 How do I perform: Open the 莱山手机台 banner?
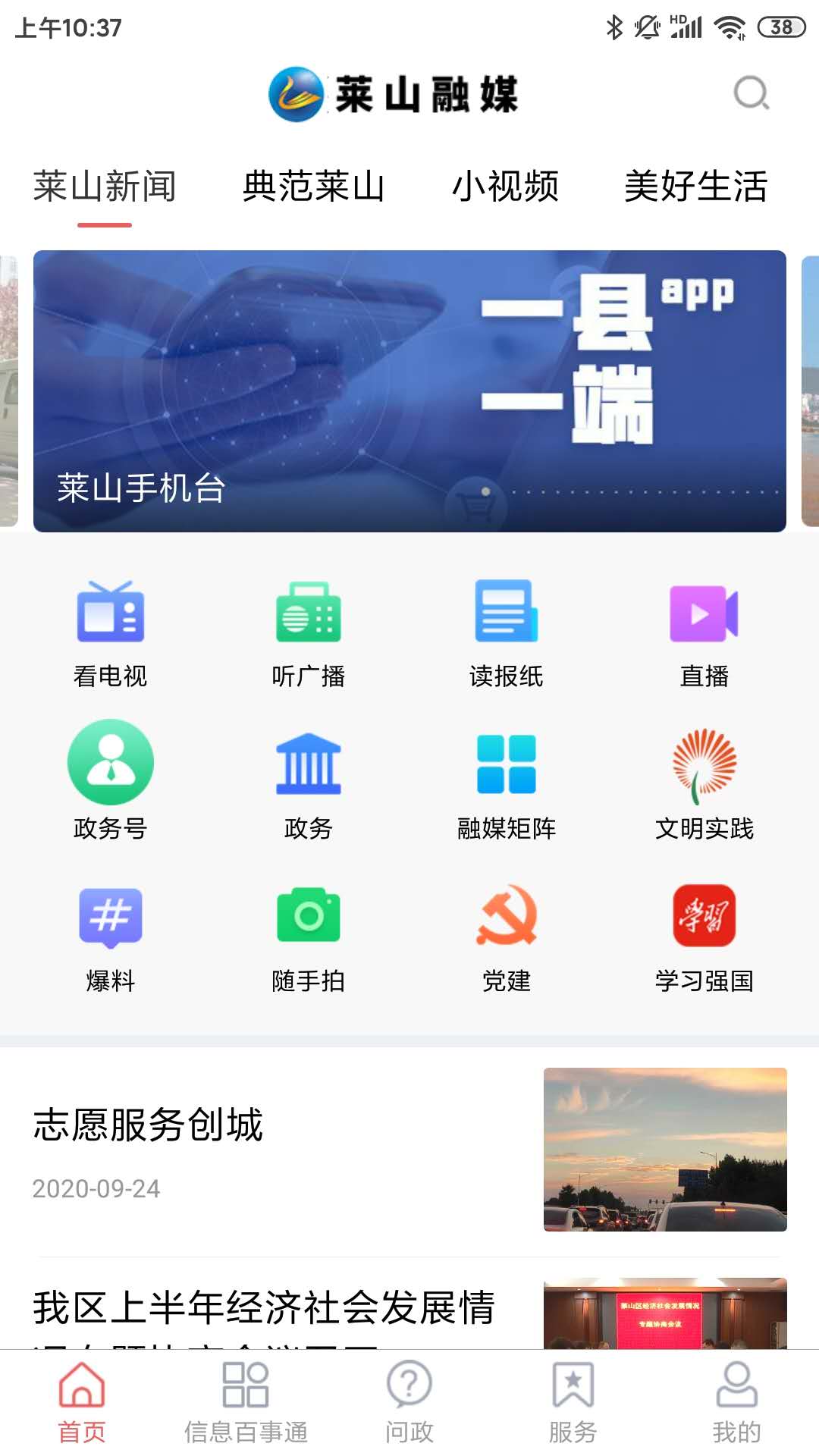pyautogui.click(x=409, y=391)
